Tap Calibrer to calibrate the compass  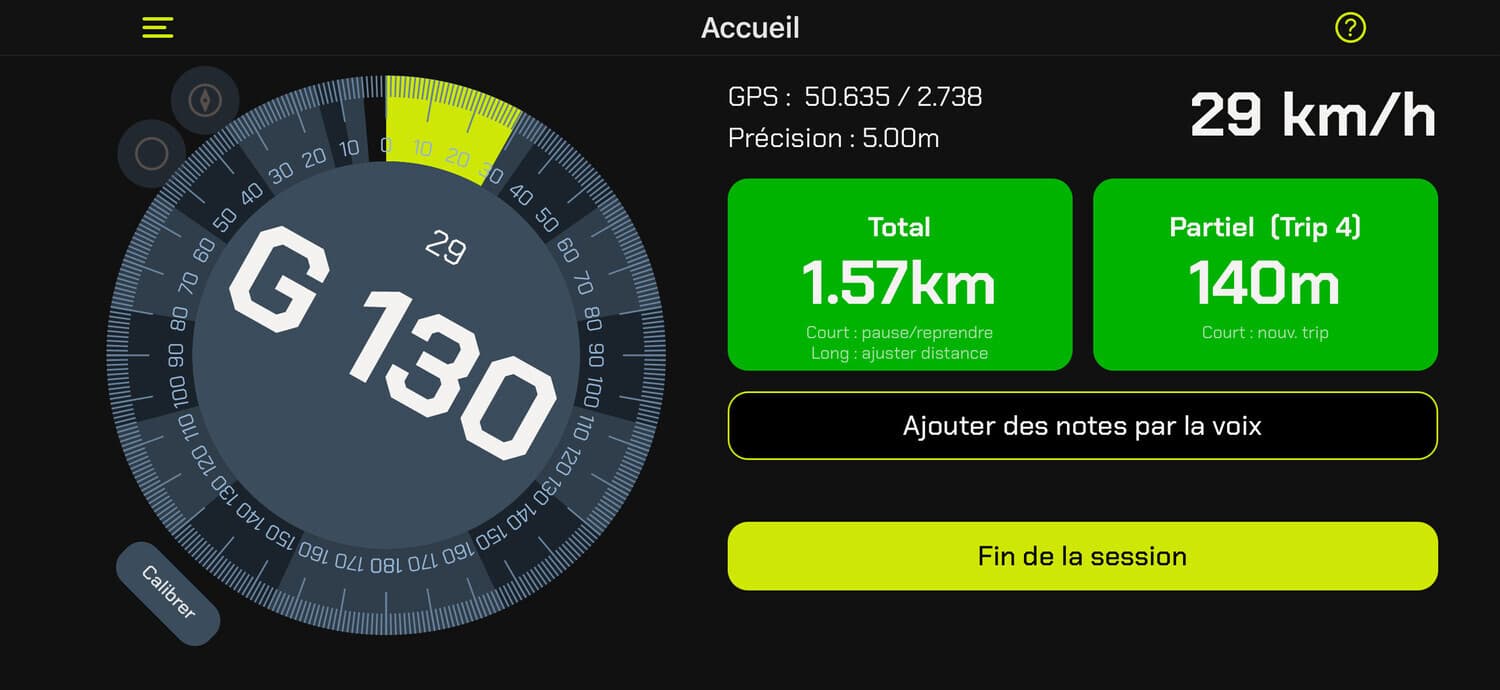pyautogui.click(x=168, y=593)
